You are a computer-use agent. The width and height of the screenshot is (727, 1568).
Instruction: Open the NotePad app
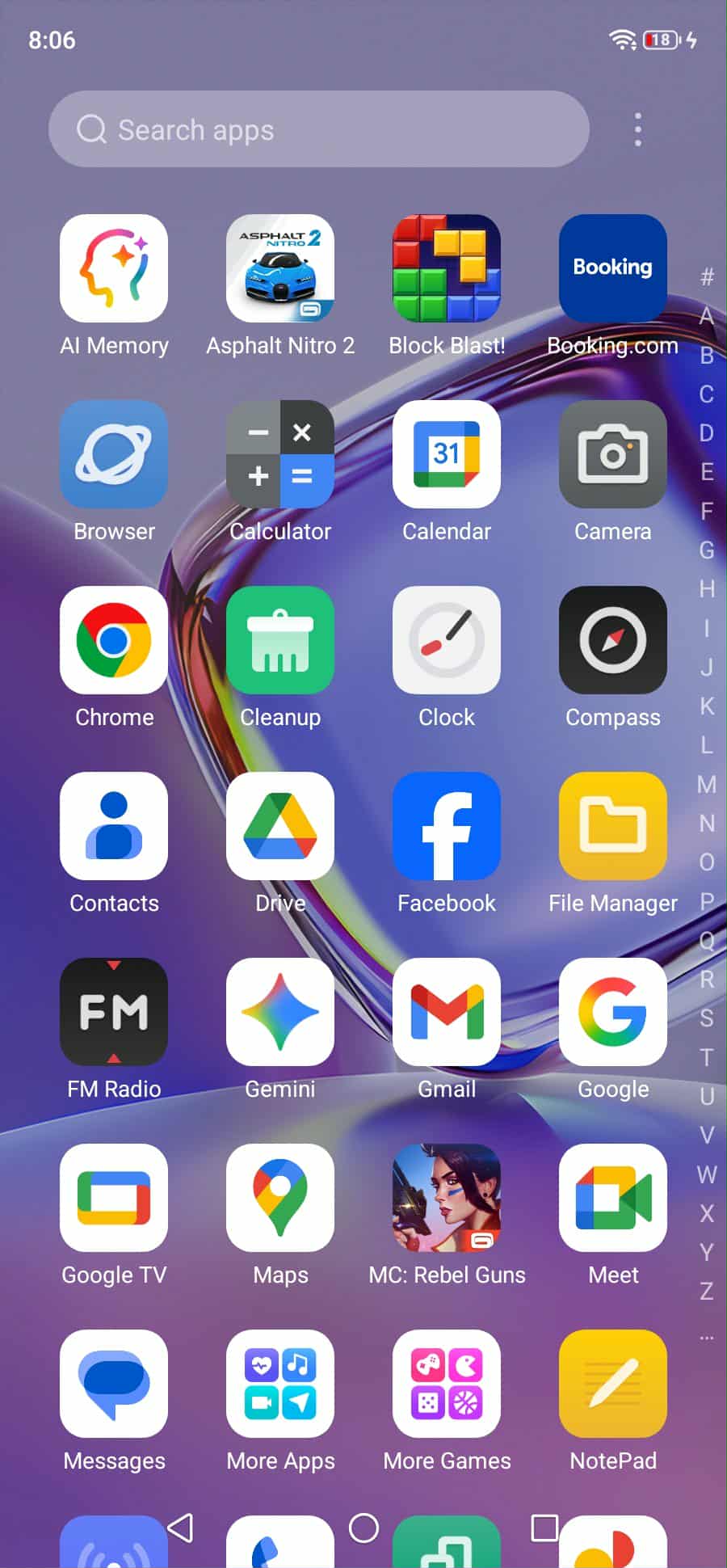tap(612, 1384)
